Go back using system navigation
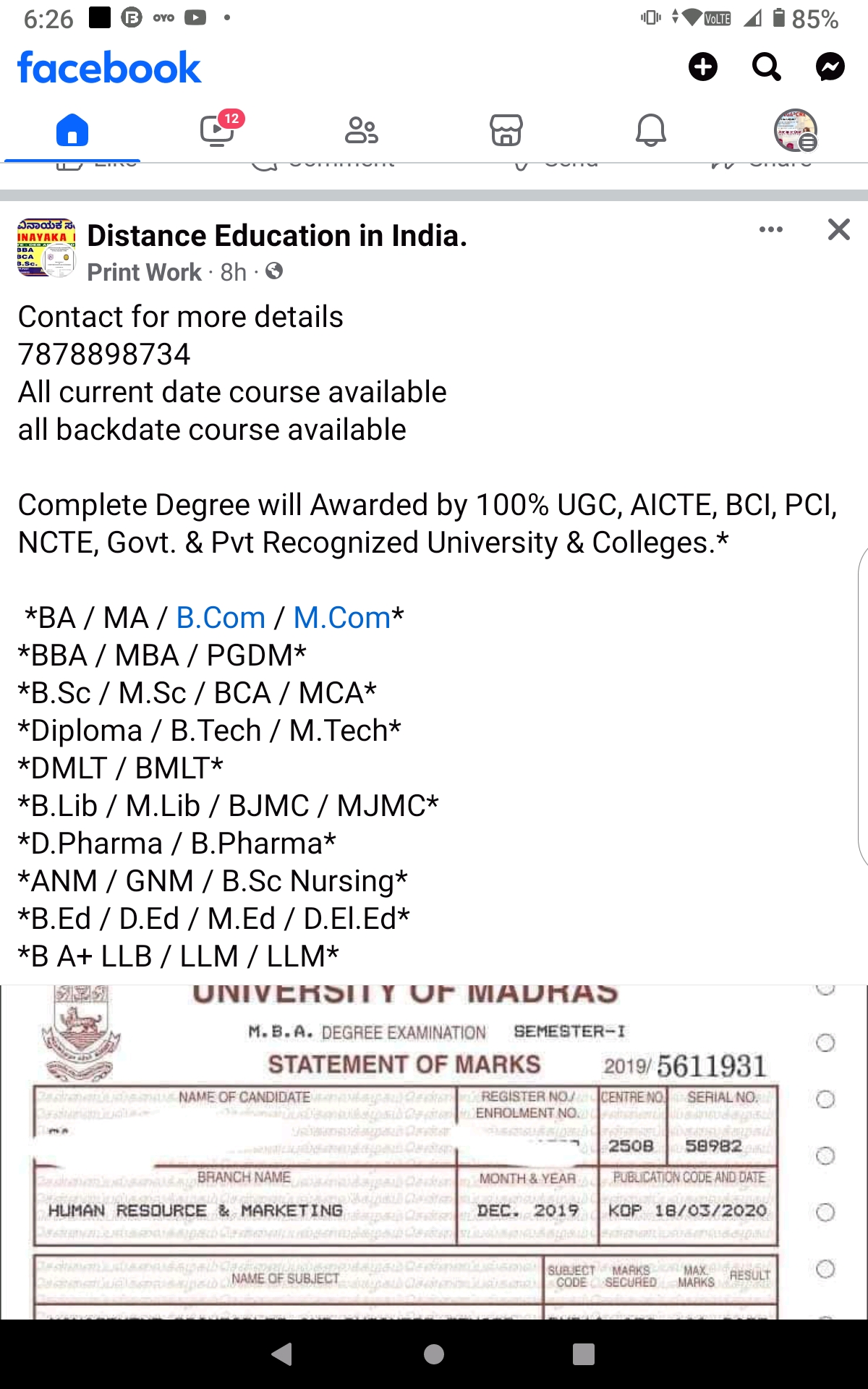The height and width of the screenshot is (1389, 868). click(x=282, y=1354)
